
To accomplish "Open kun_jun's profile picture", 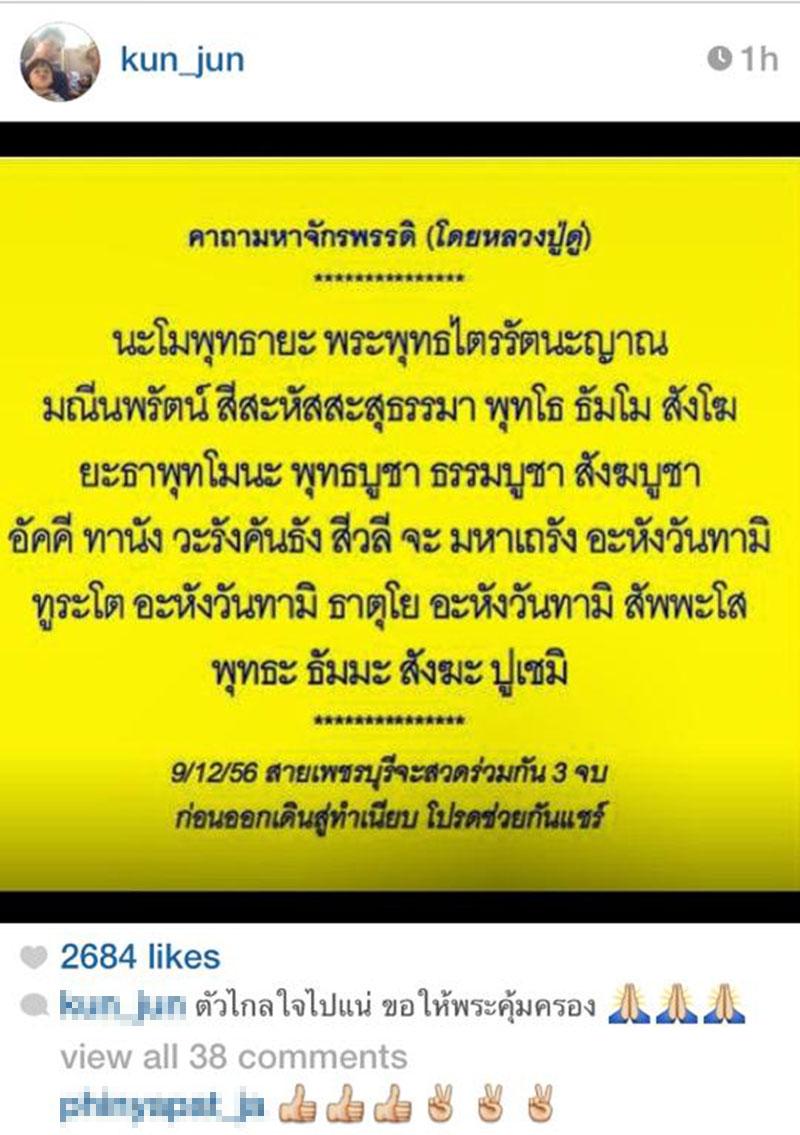I will pyautogui.click(x=60, y=61).
